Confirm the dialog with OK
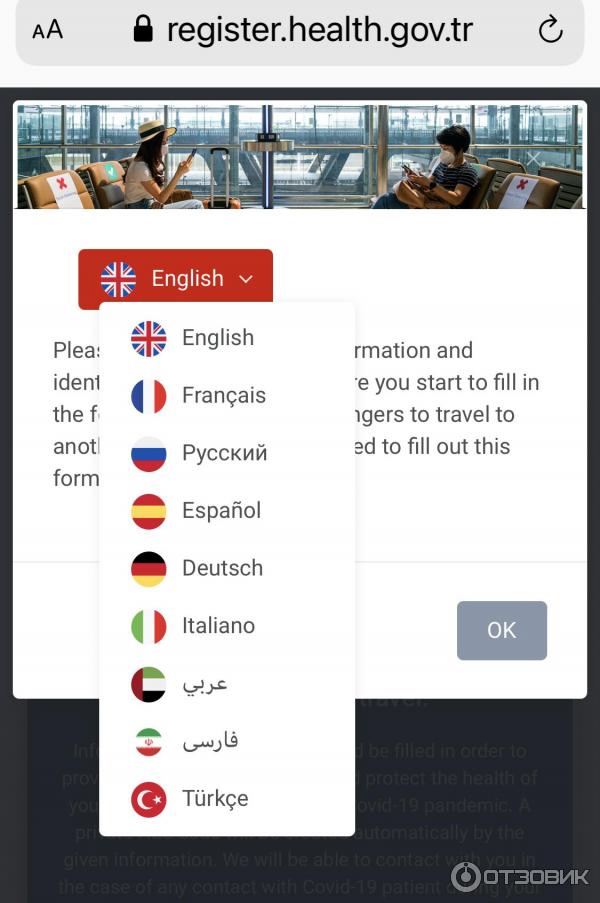The height and width of the screenshot is (903, 600). (x=501, y=630)
